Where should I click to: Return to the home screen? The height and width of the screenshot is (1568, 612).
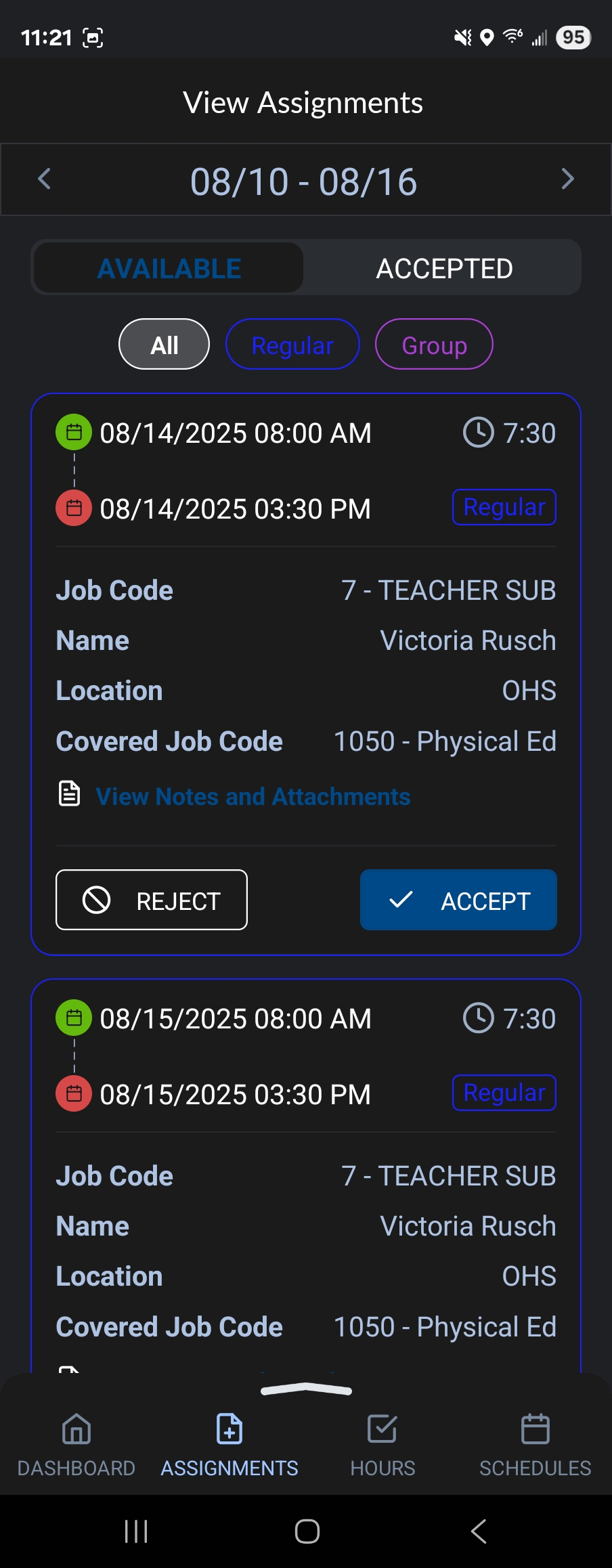[307, 1531]
